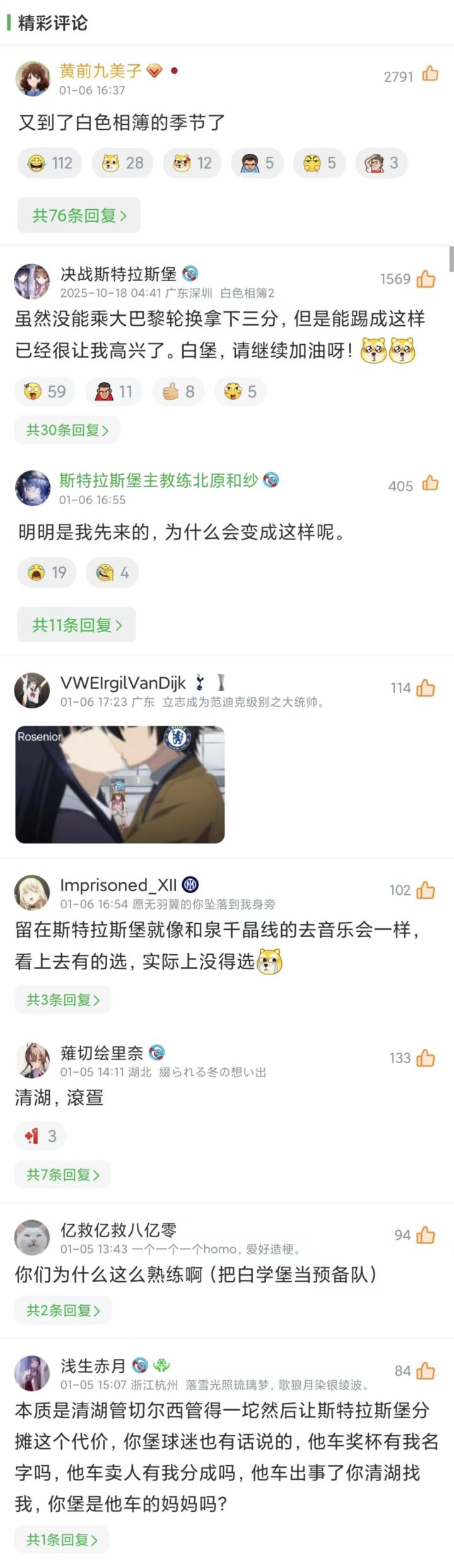Like Imprisoned_XII's comment
This screenshot has height=1568, width=454.
click(x=426, y=891)
